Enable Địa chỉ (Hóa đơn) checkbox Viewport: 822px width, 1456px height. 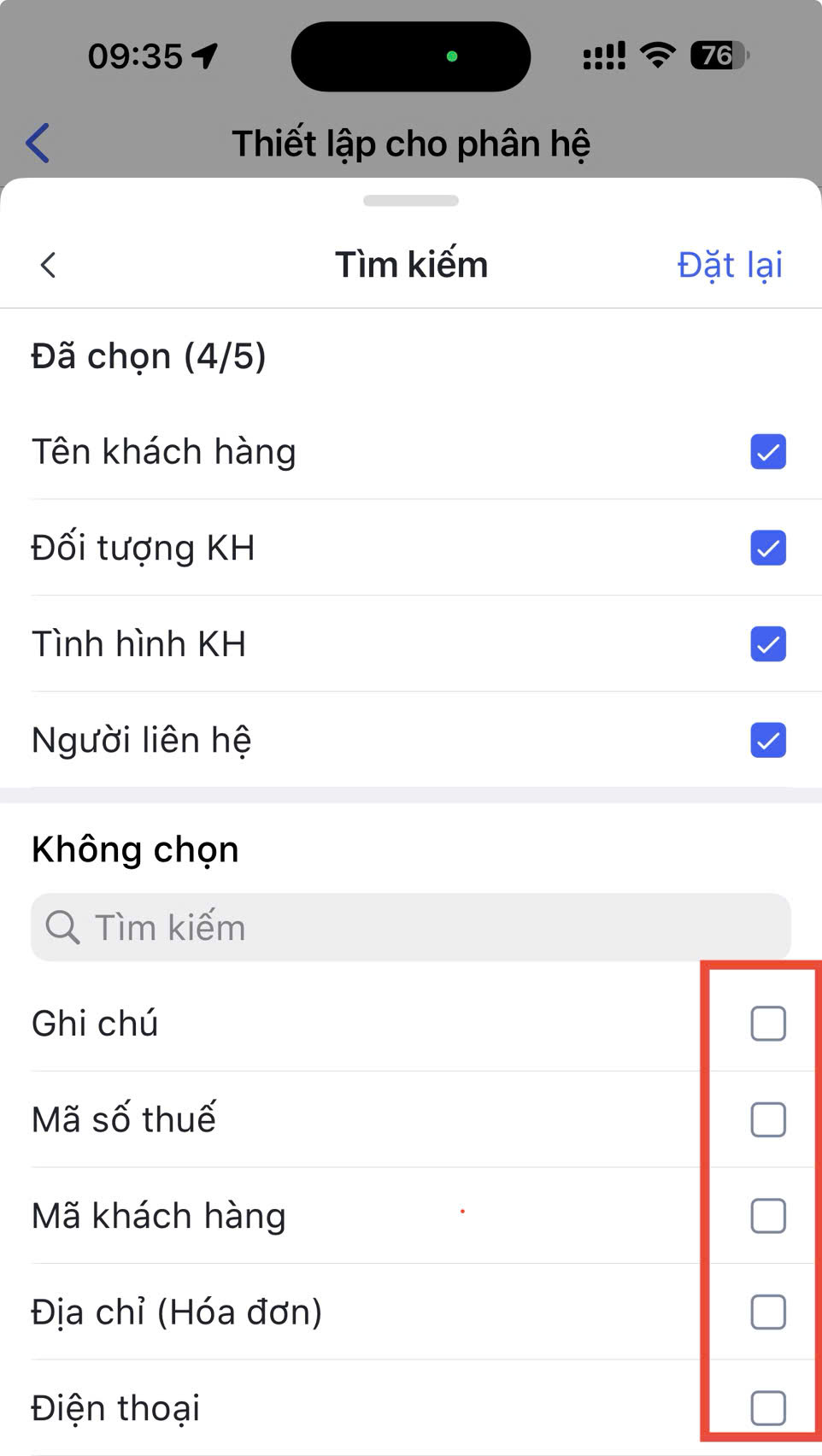click(x=767, y=1312)
